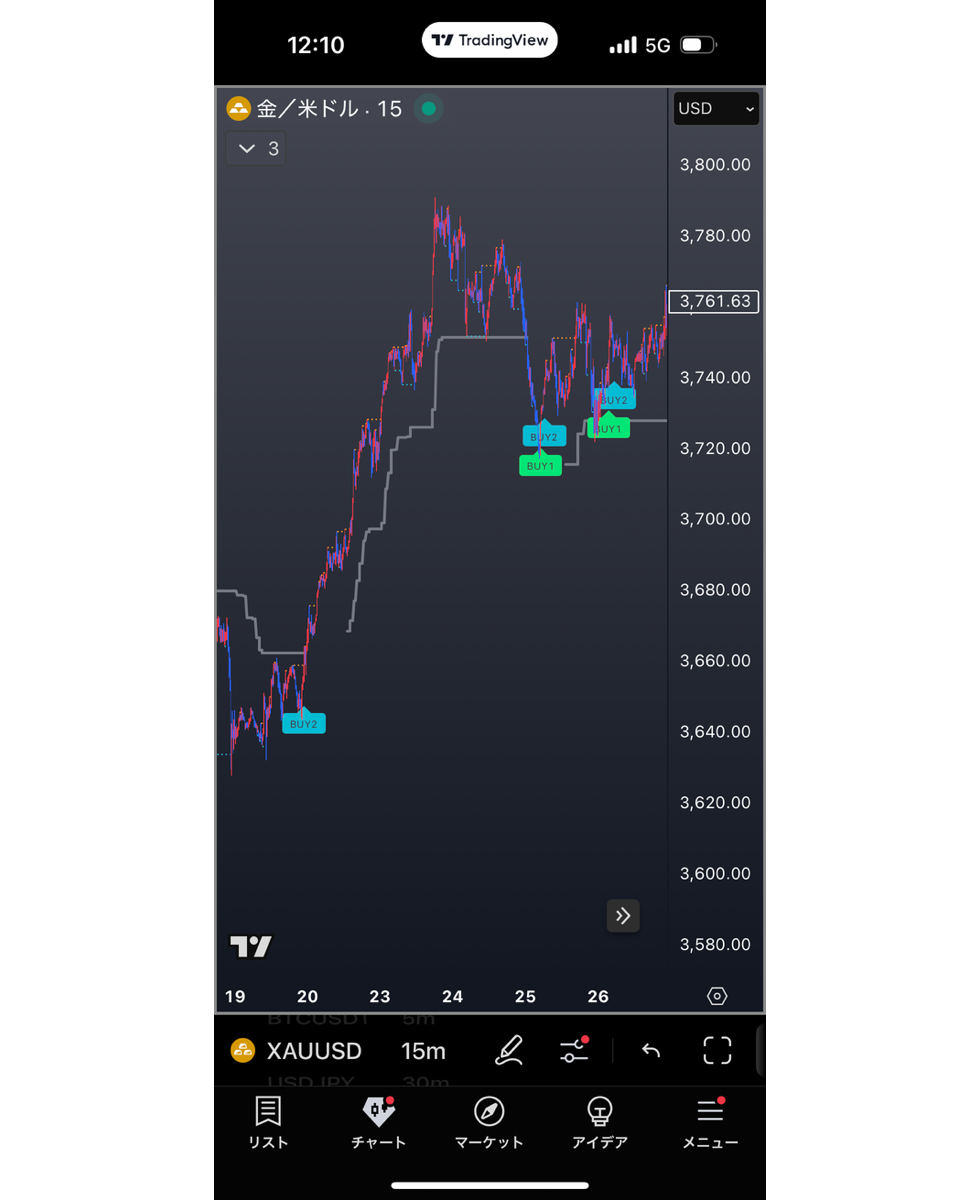Open the USD currency dropdown

pos(716,109)
